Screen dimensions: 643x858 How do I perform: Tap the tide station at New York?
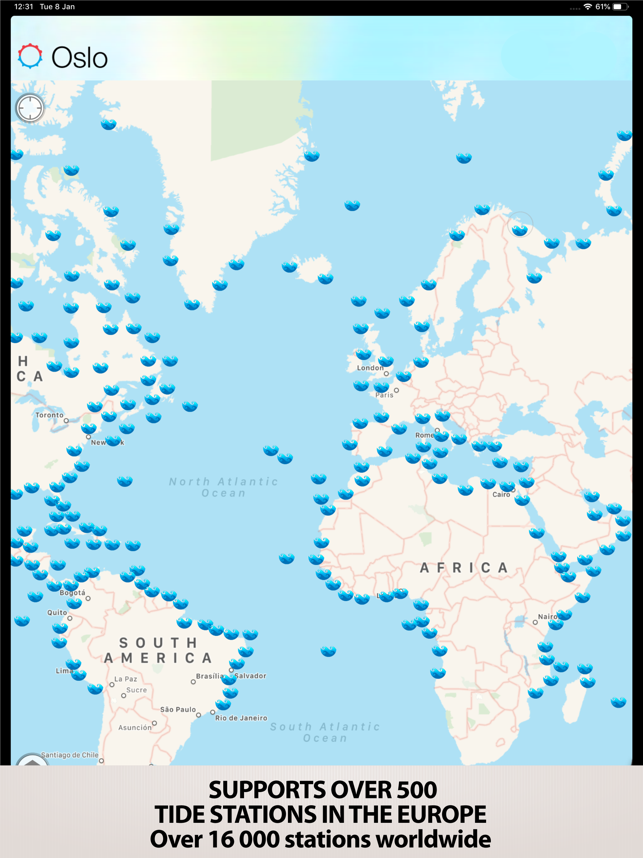pos(113,439)
